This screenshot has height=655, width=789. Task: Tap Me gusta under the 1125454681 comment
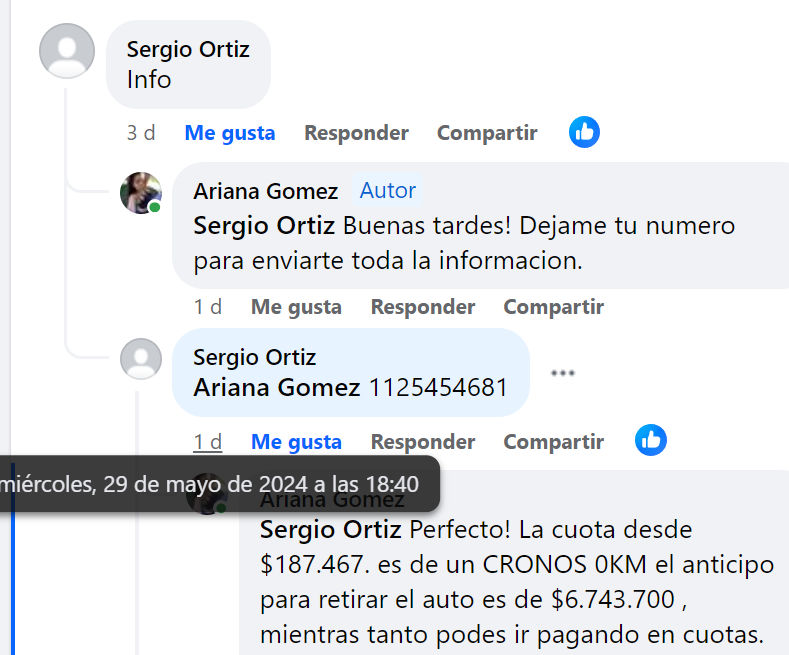tap(296, 442)
